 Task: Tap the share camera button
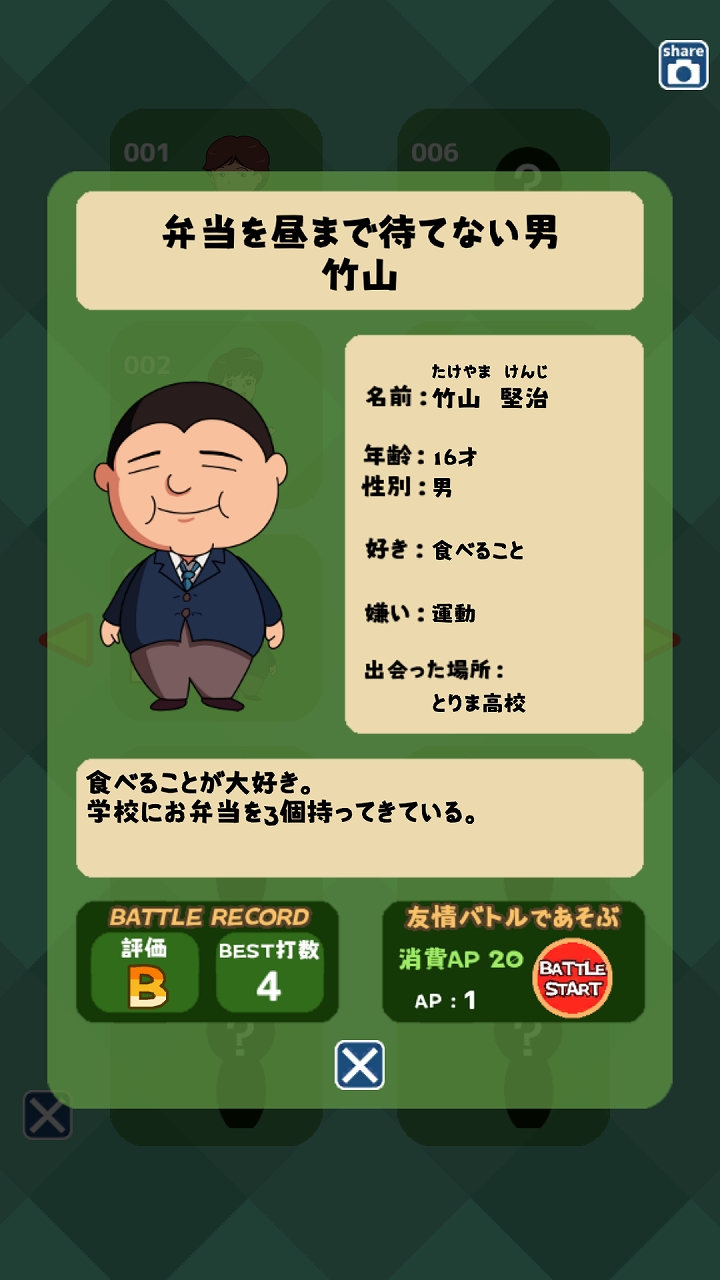point(683,65)
